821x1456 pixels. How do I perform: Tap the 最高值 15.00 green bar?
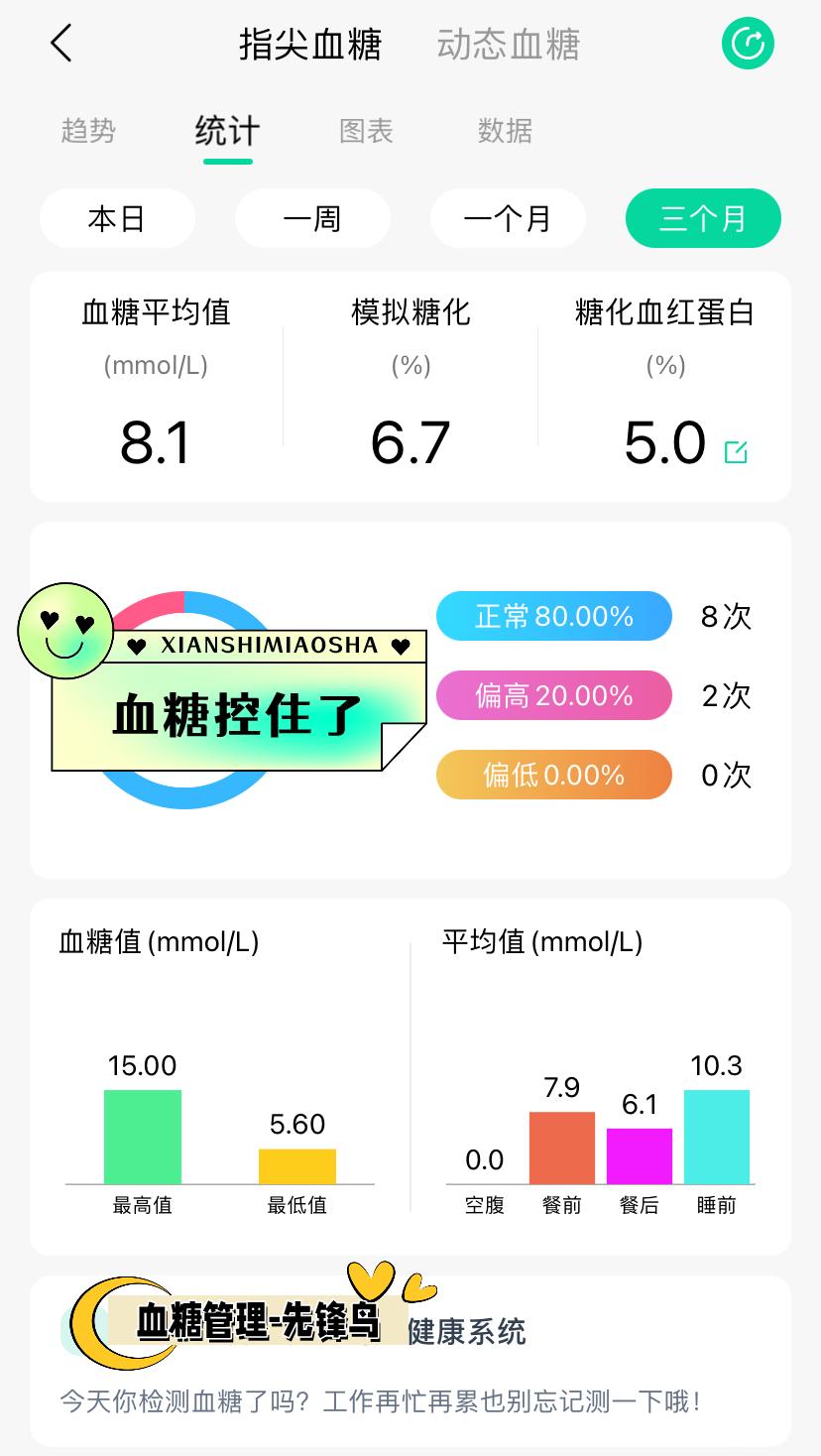(142, 1136)
